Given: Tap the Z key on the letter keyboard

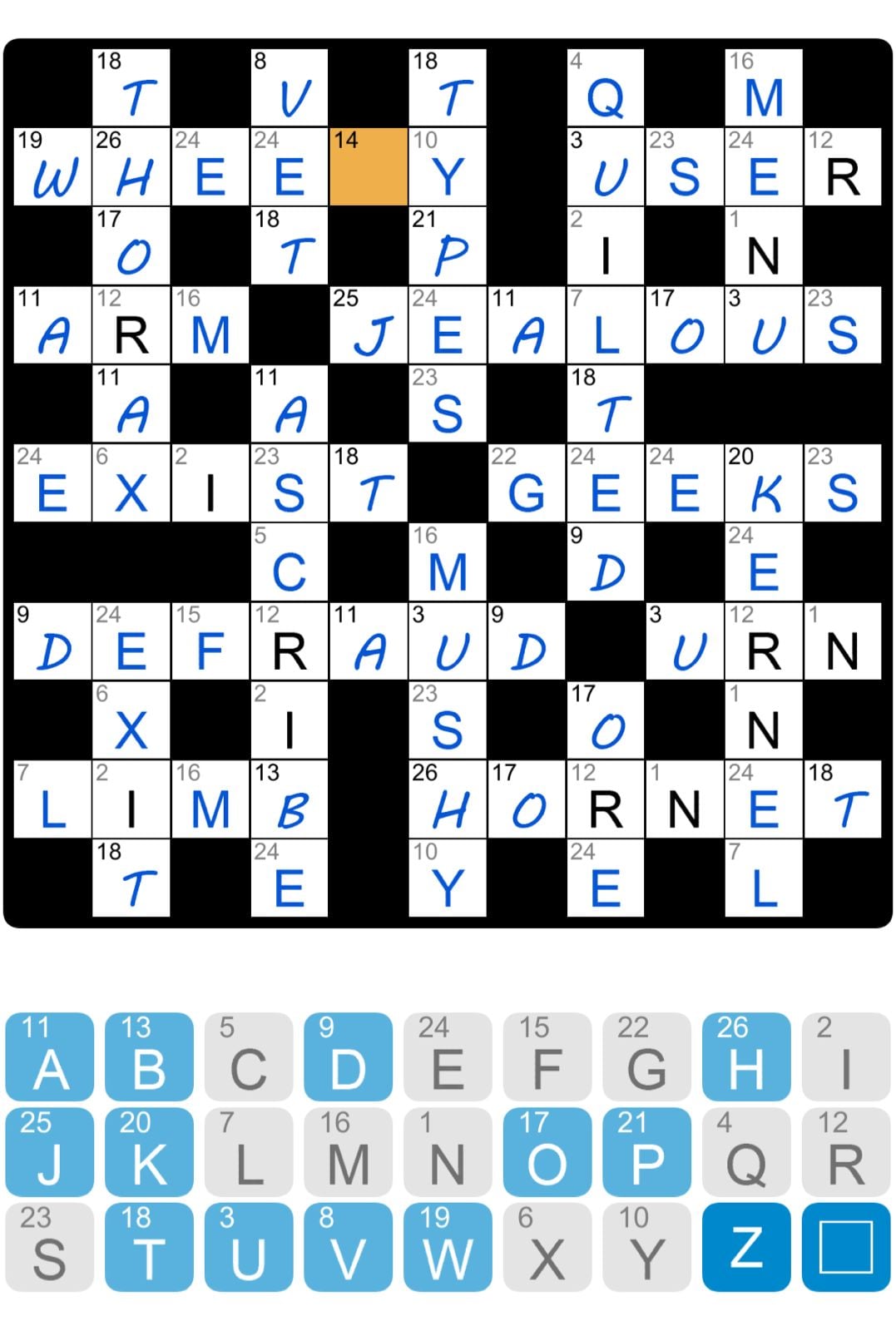Looking at the screenshot, I should tap(745, 1246).
